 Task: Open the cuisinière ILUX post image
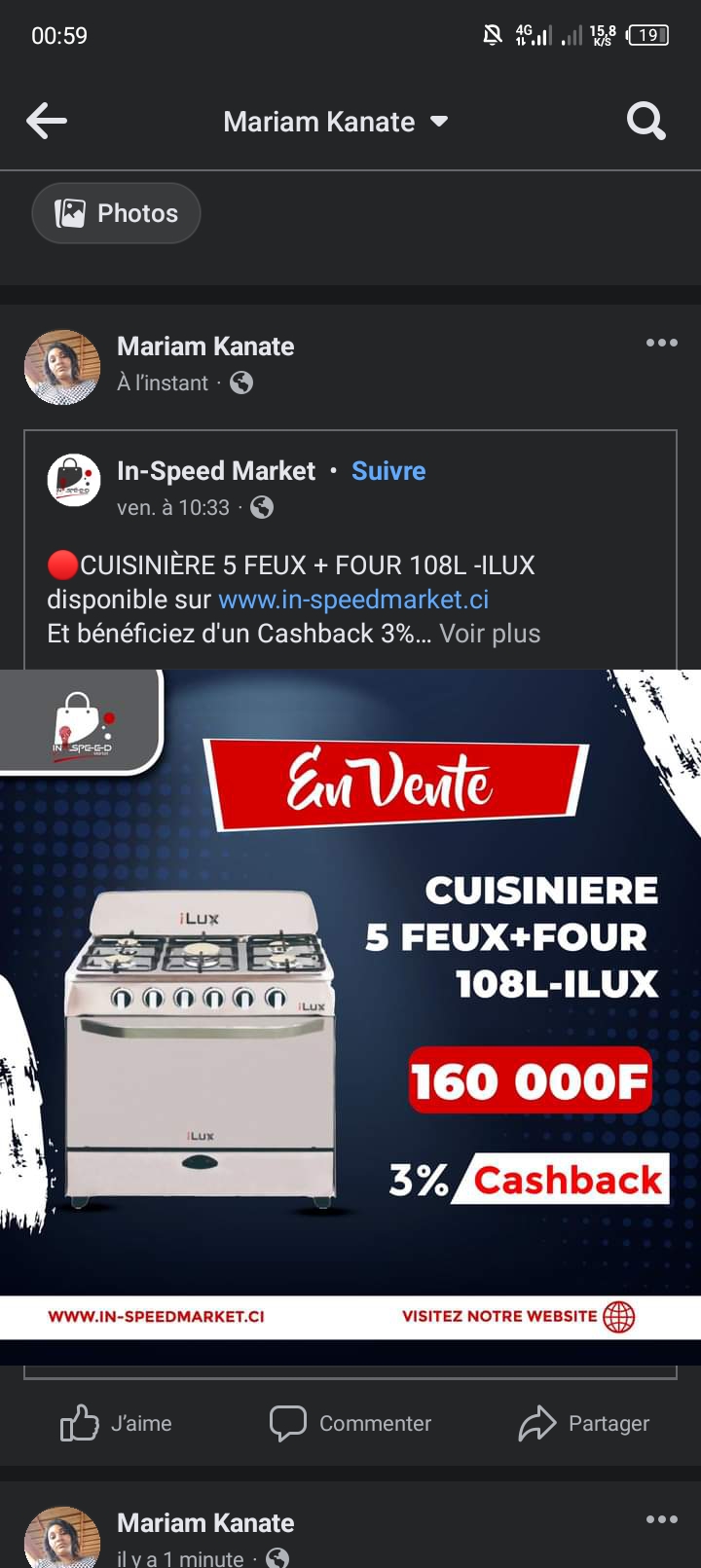click(x=350, y=1004)
